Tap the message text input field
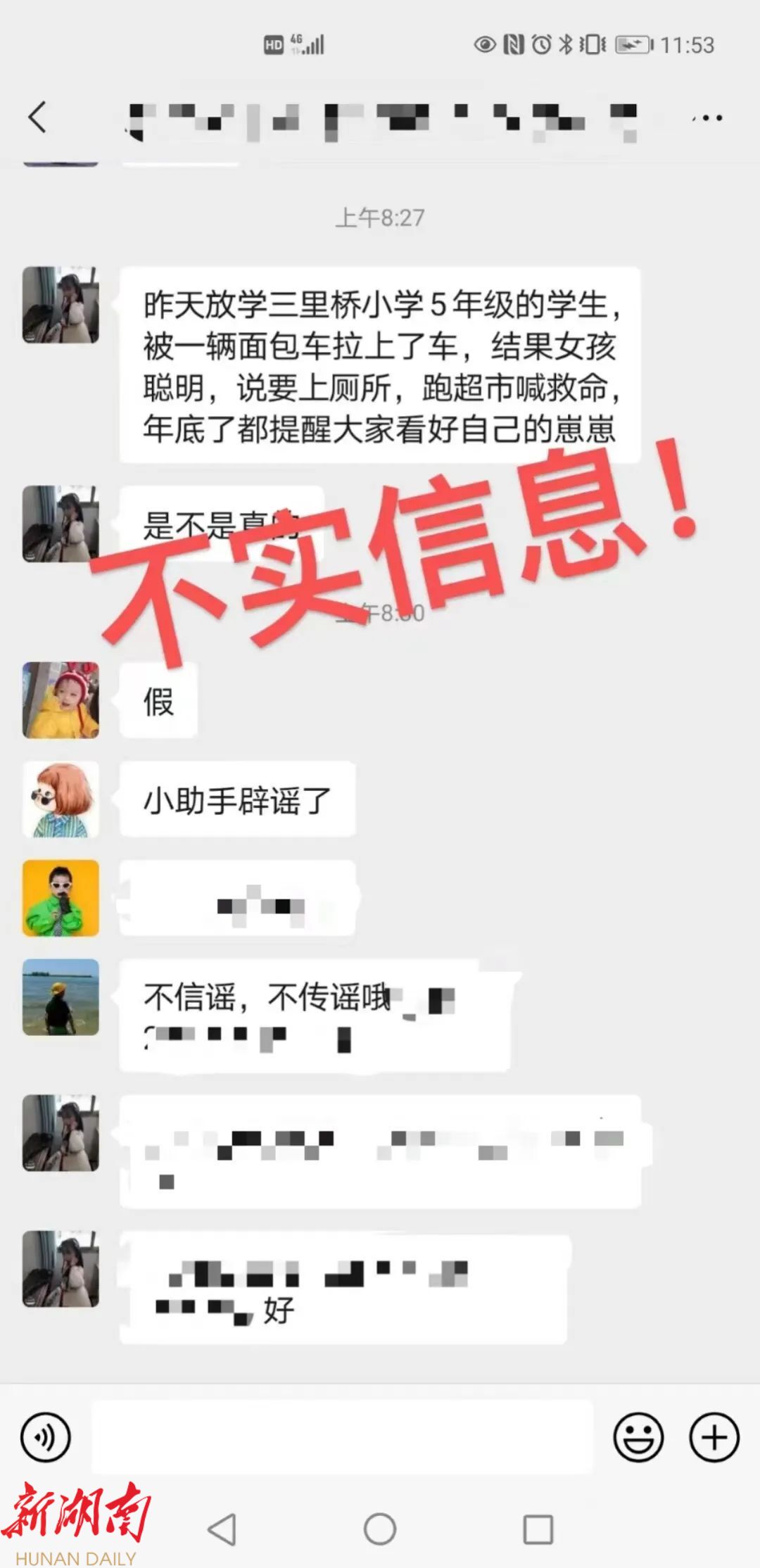 tap(342, 1436)
